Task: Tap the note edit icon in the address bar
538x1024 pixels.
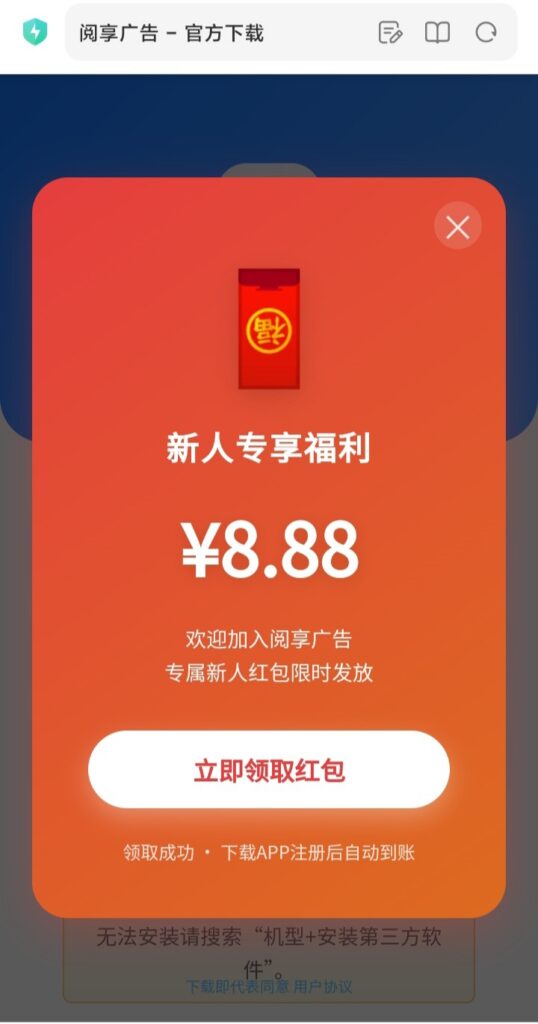Action: pyautogui.click(x=390, y=33)
